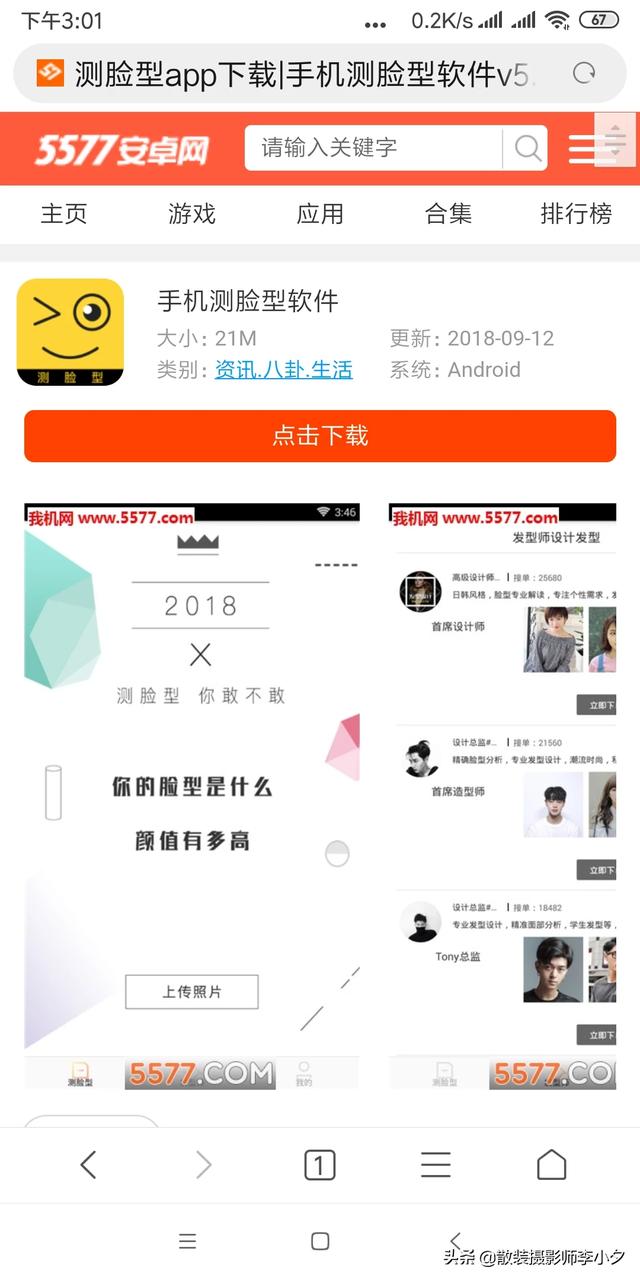Open the browser menu in bottom toolbar
Screen dimensions: 640x1280
pyautogui.click(x=435, y=1164)
